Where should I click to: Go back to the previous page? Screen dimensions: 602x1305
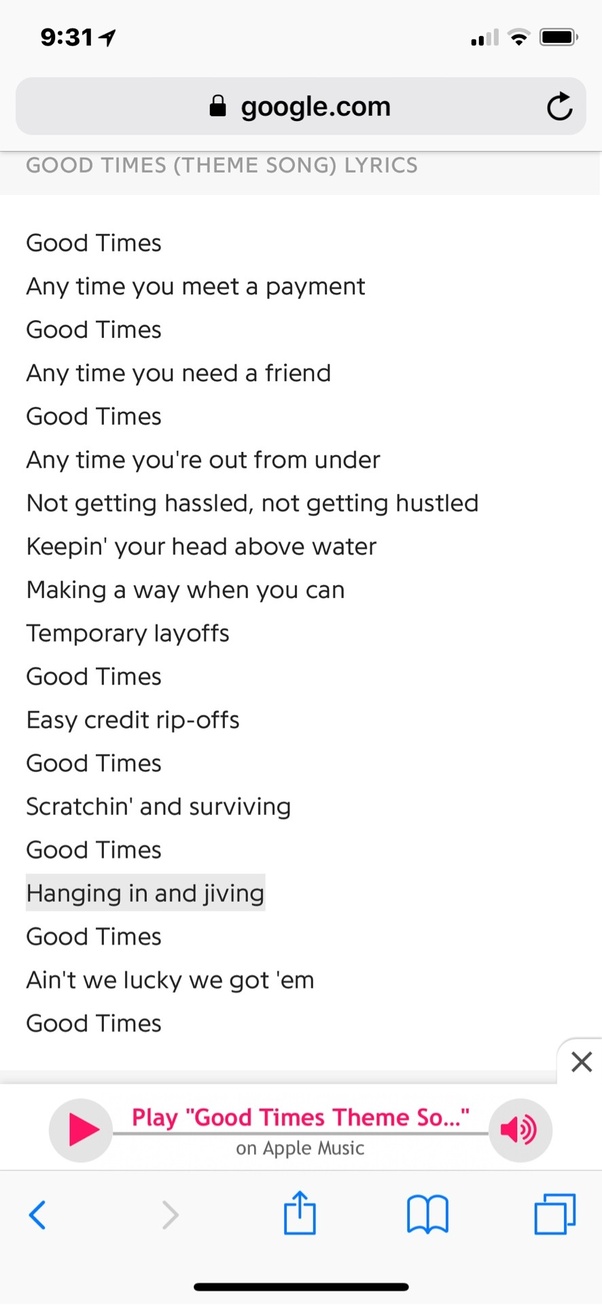coord(38,1215)
